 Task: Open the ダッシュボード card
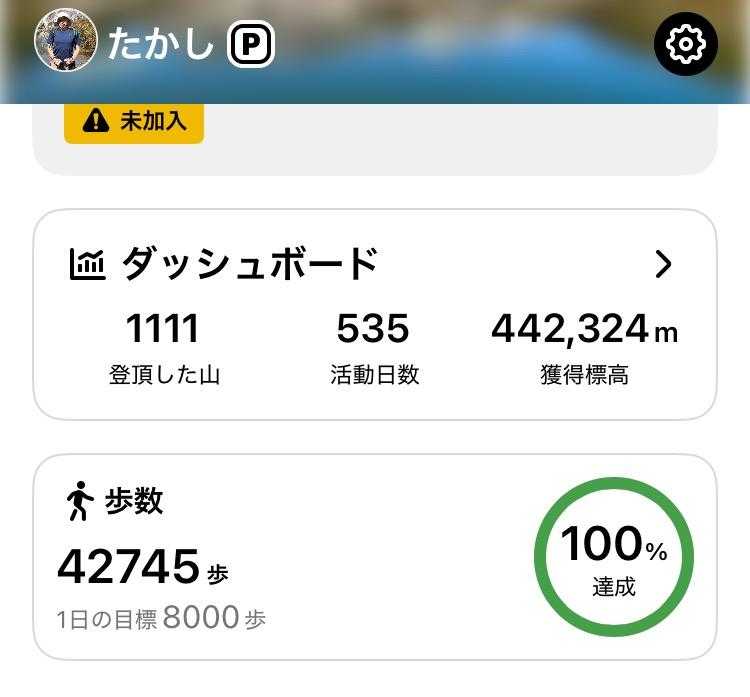[x=375, y=314]
